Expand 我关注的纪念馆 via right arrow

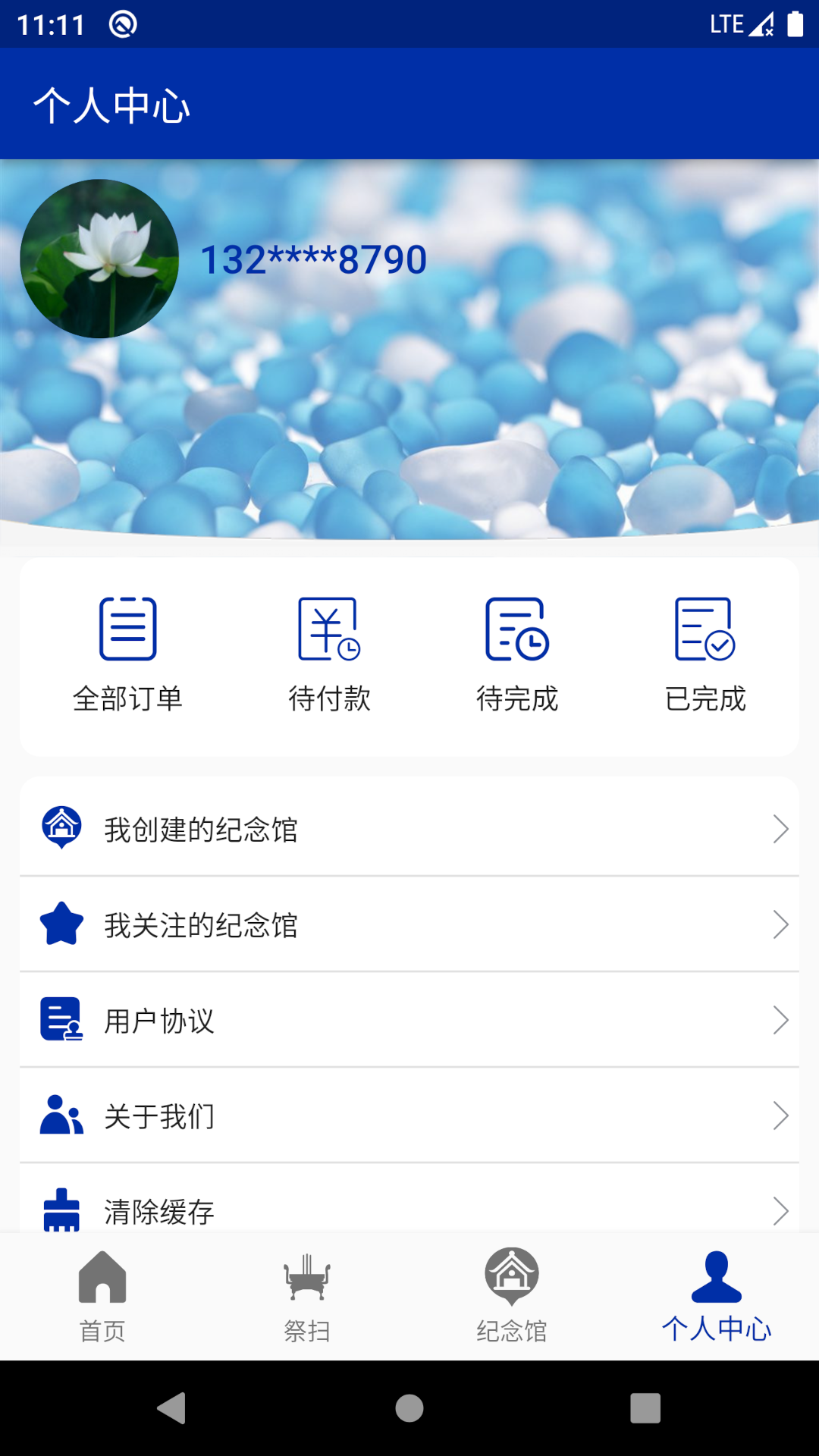[x=781, y=924]
